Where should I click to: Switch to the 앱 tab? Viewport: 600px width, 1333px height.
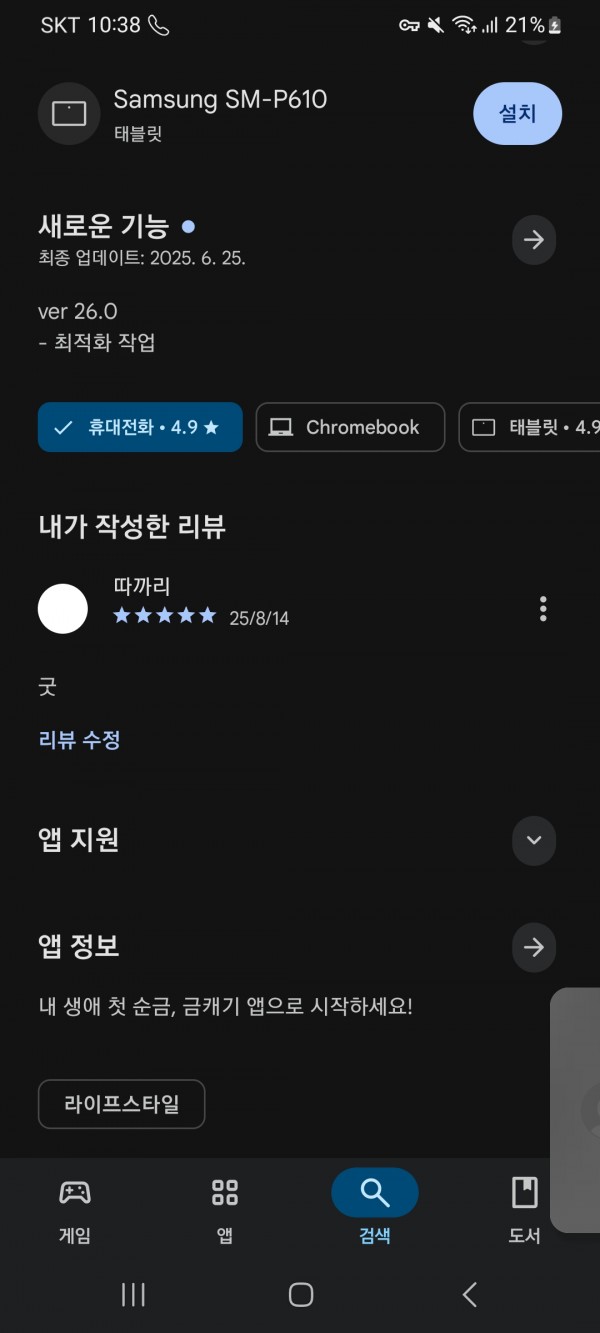225,1208
